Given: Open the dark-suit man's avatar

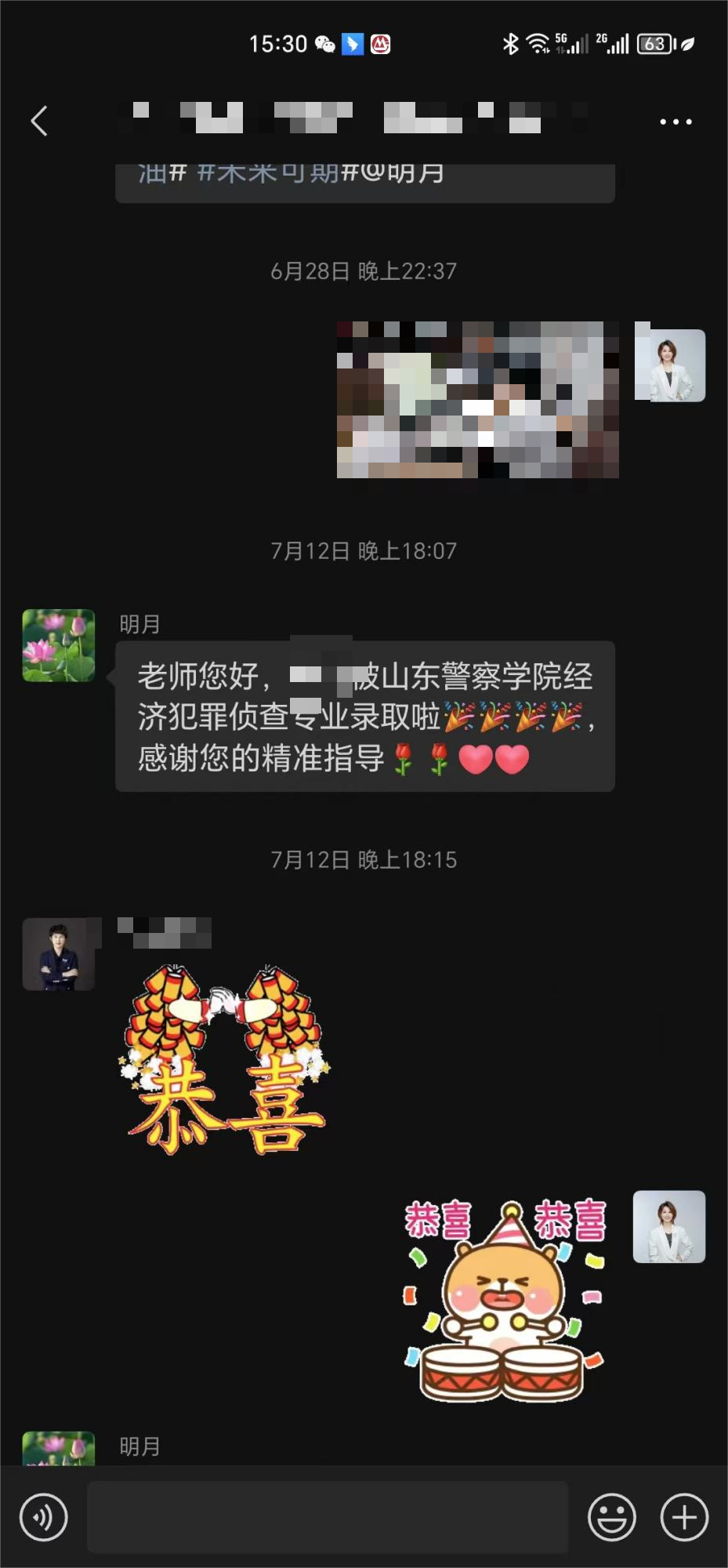Looking at the screenshot, I should tap(60, 954).
